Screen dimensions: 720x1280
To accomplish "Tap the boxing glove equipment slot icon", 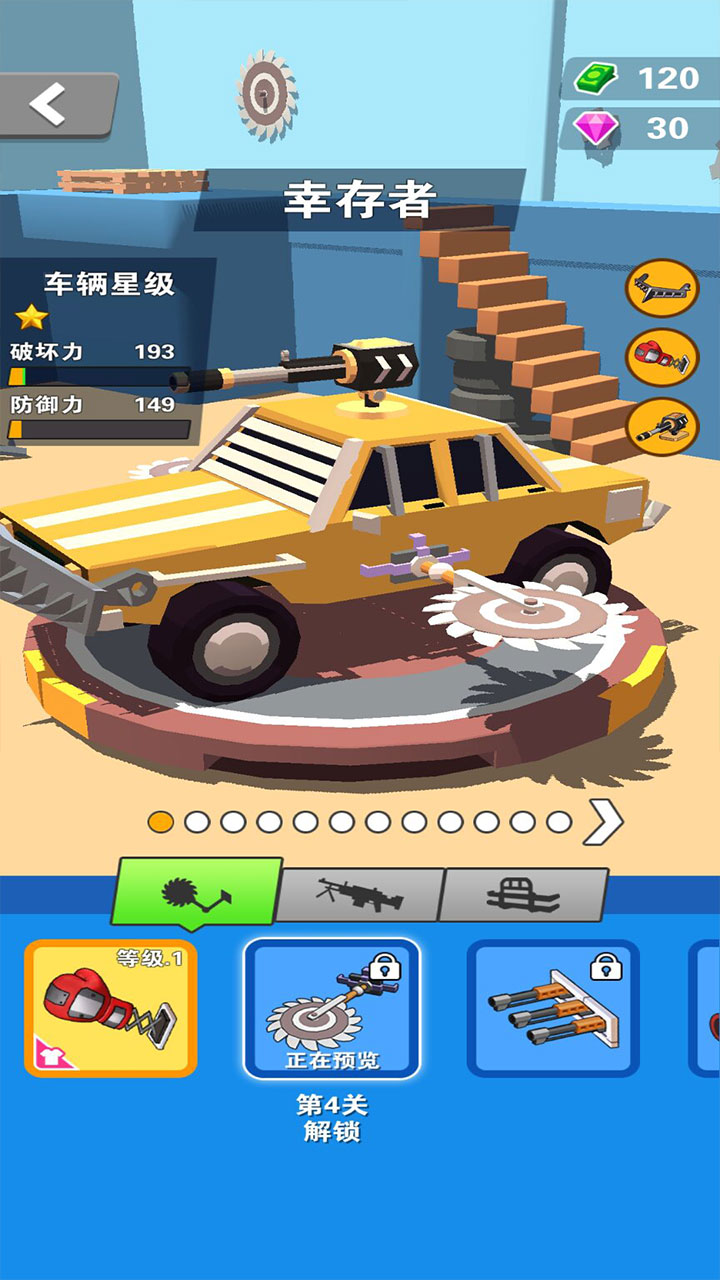I will coord(662,357).
